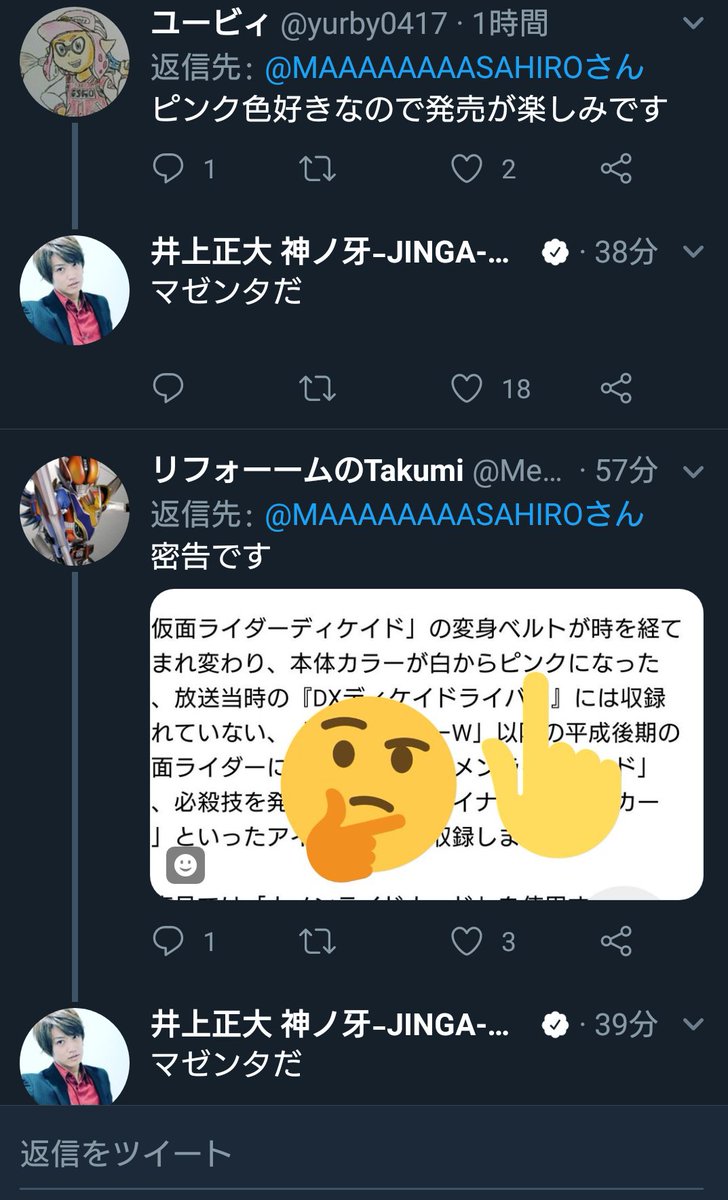This screenshot has width=728, height=1200.
Task: Reply to リフォーームのTakumi's tweet
Action: pos(168,941)
